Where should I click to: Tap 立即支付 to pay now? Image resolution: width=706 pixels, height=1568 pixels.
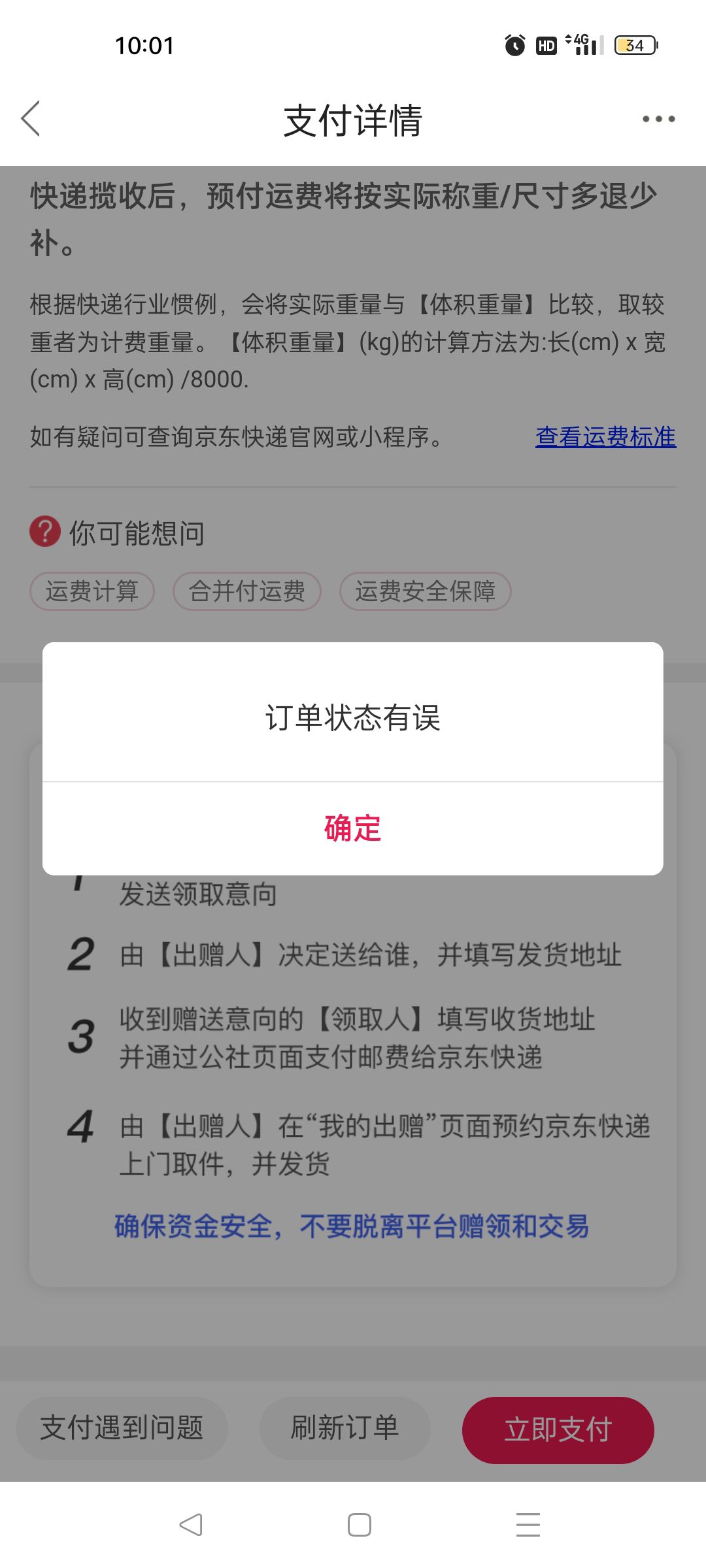pos(558,1429)
